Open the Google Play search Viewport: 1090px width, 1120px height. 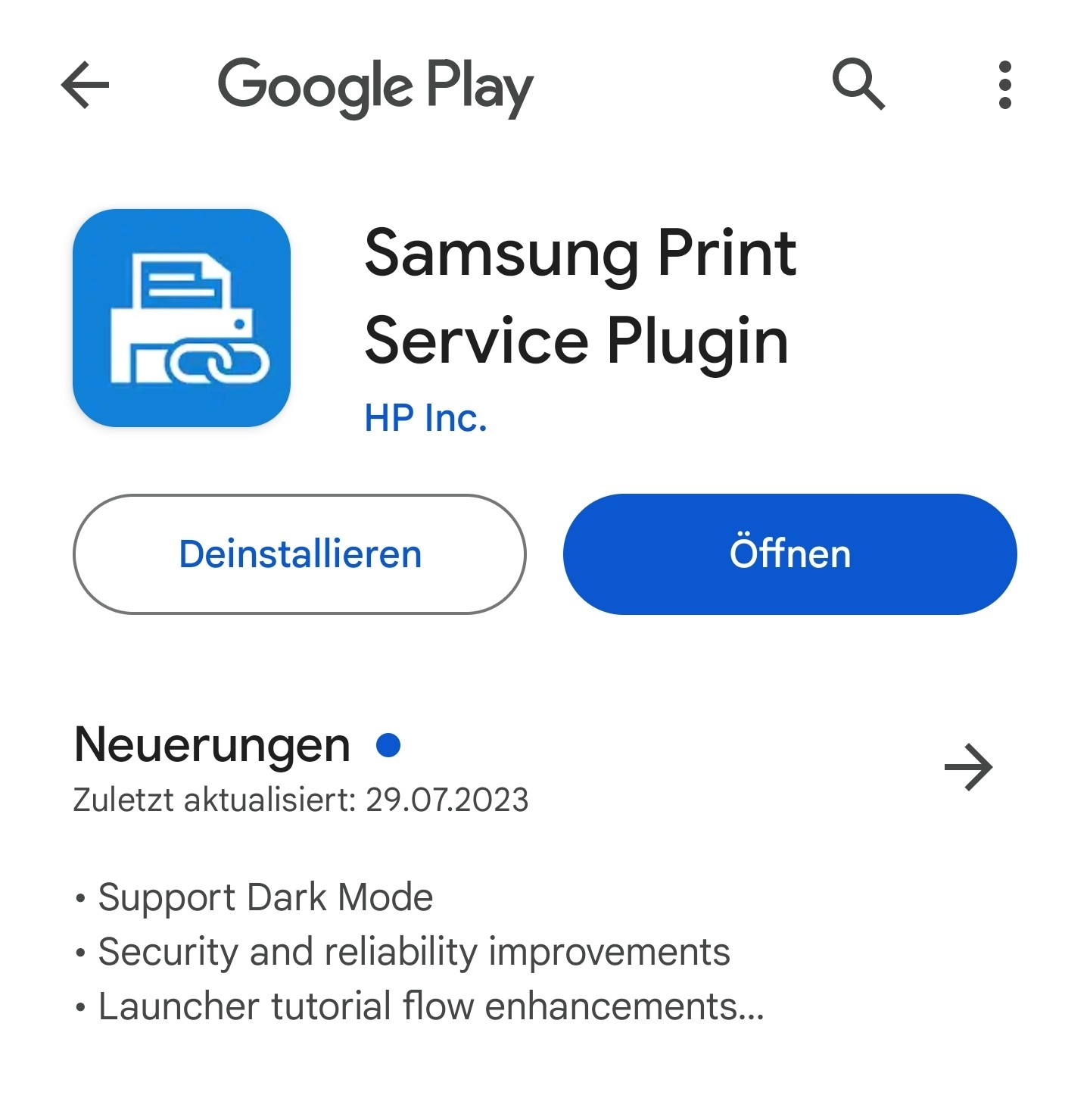858,84
